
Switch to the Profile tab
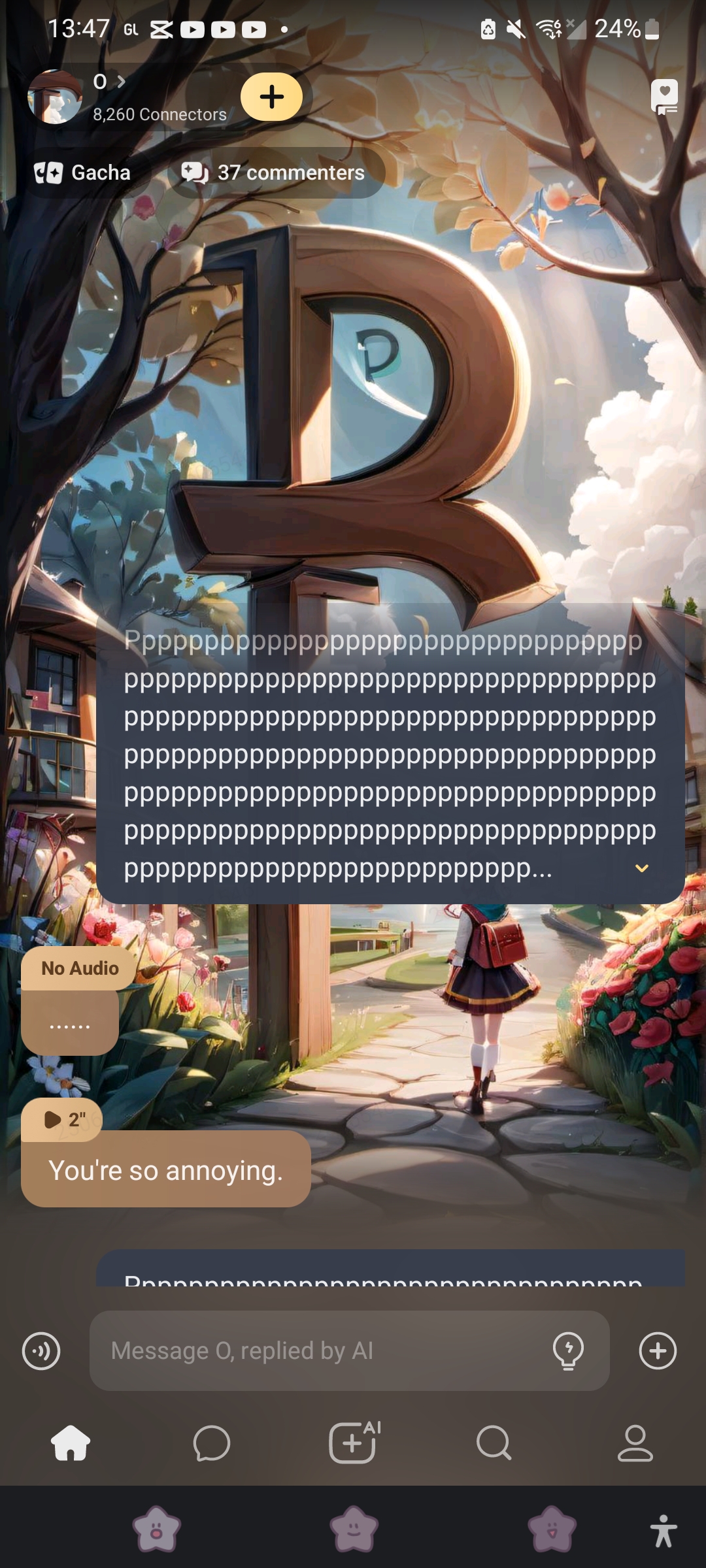tap(635, 1443)
